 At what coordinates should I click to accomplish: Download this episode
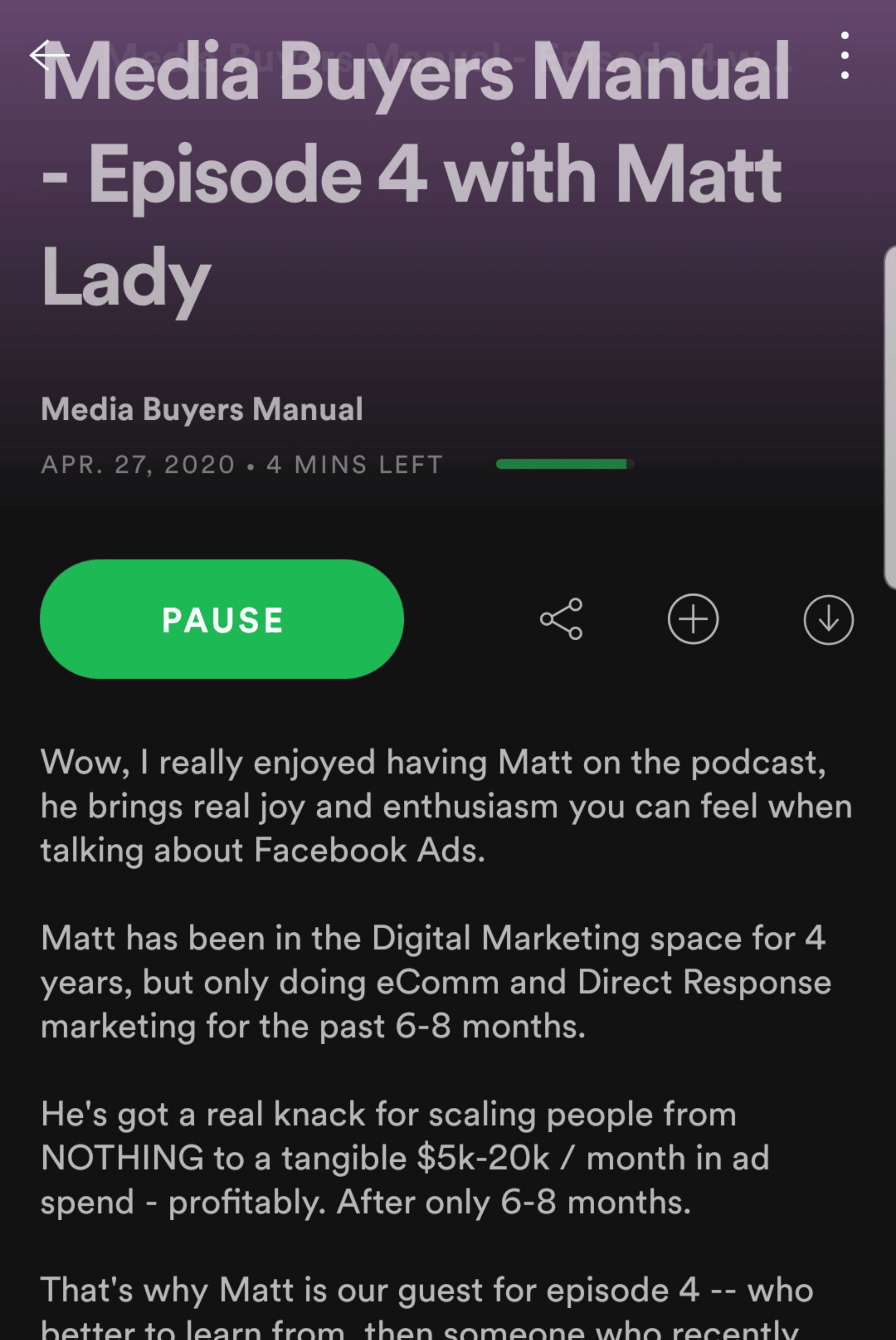(x=828, y=620)
